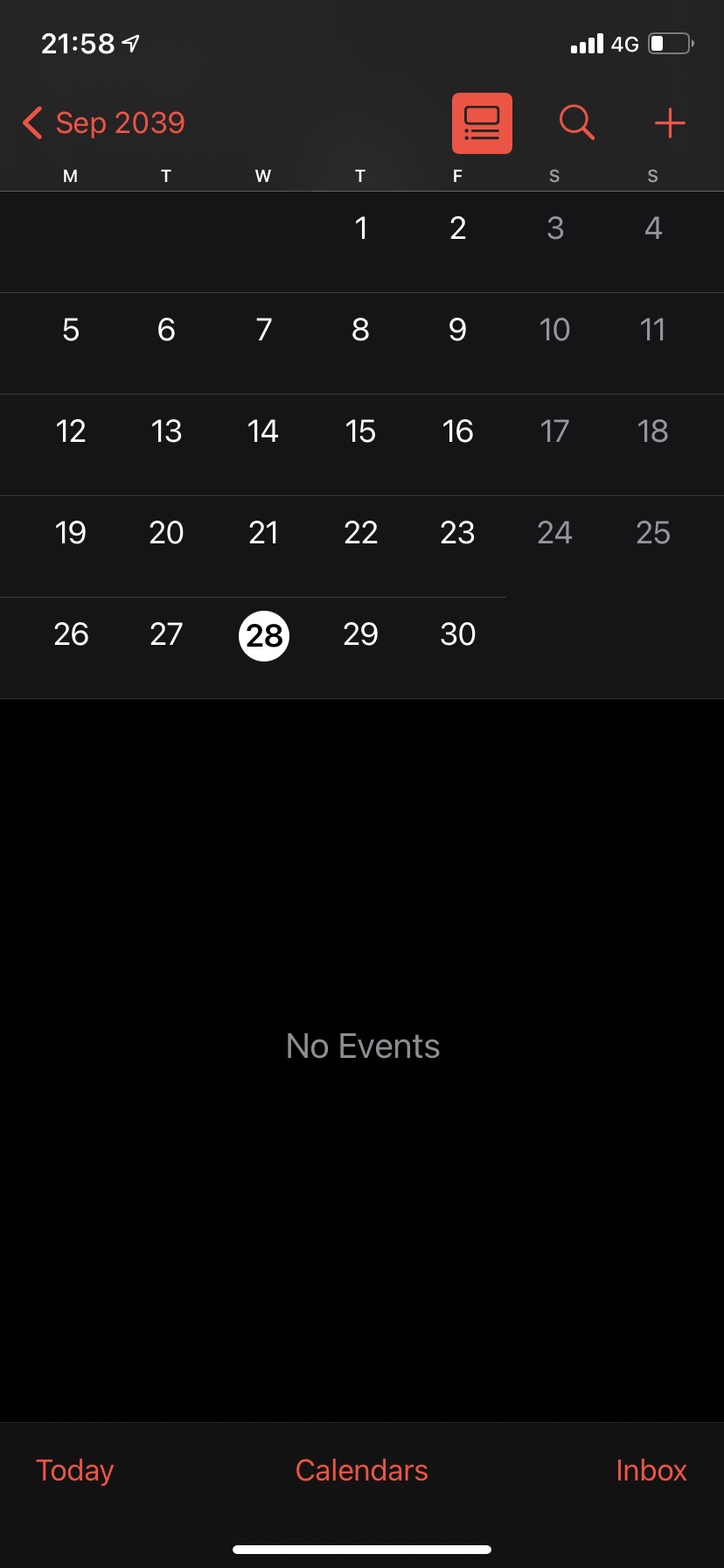This screenshot has height=1568, width=724.
Task: Go back to the 2039 year view
Action: (x=104, y=123)
